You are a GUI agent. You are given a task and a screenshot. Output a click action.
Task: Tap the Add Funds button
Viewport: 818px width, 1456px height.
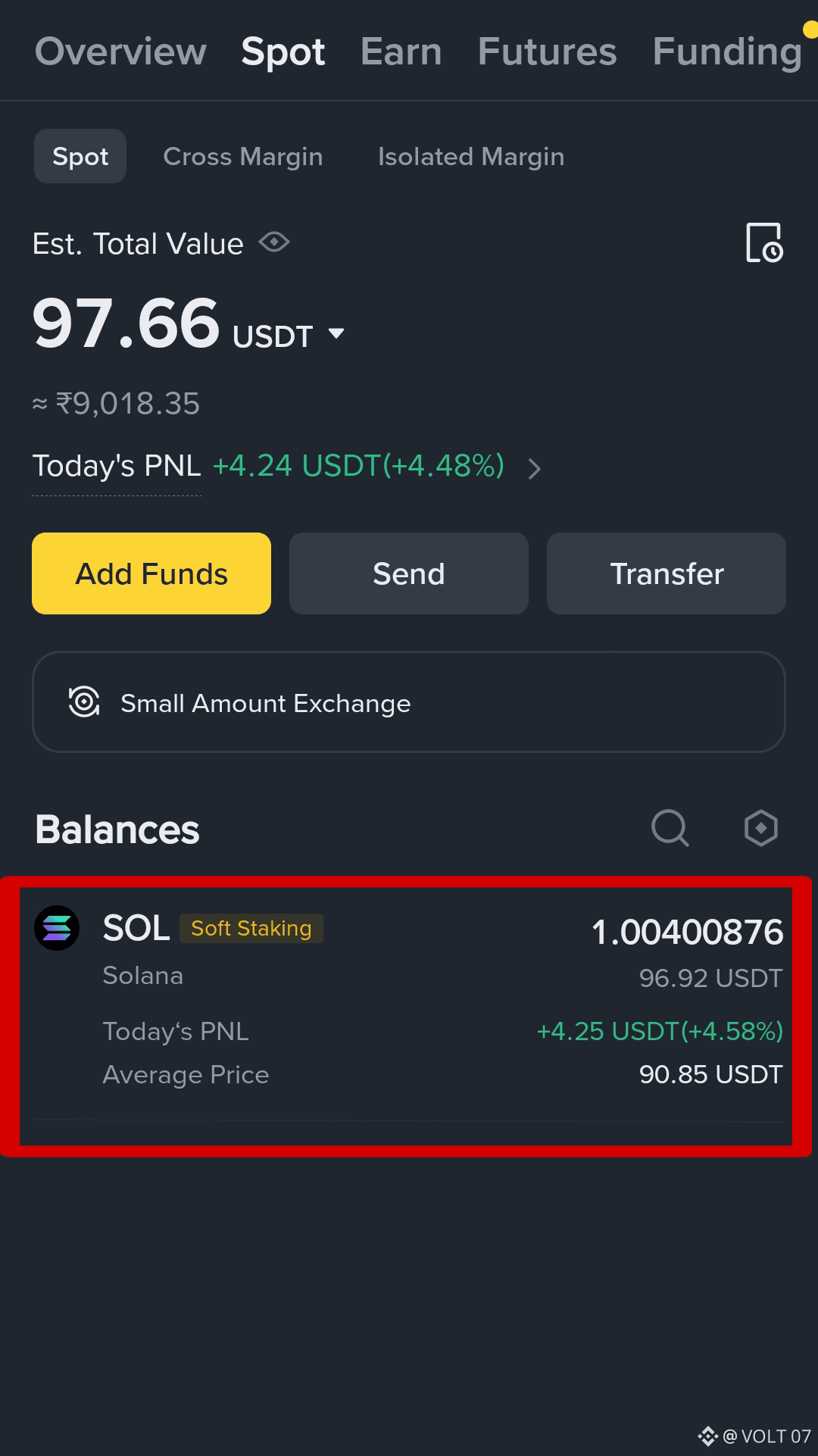151,573
